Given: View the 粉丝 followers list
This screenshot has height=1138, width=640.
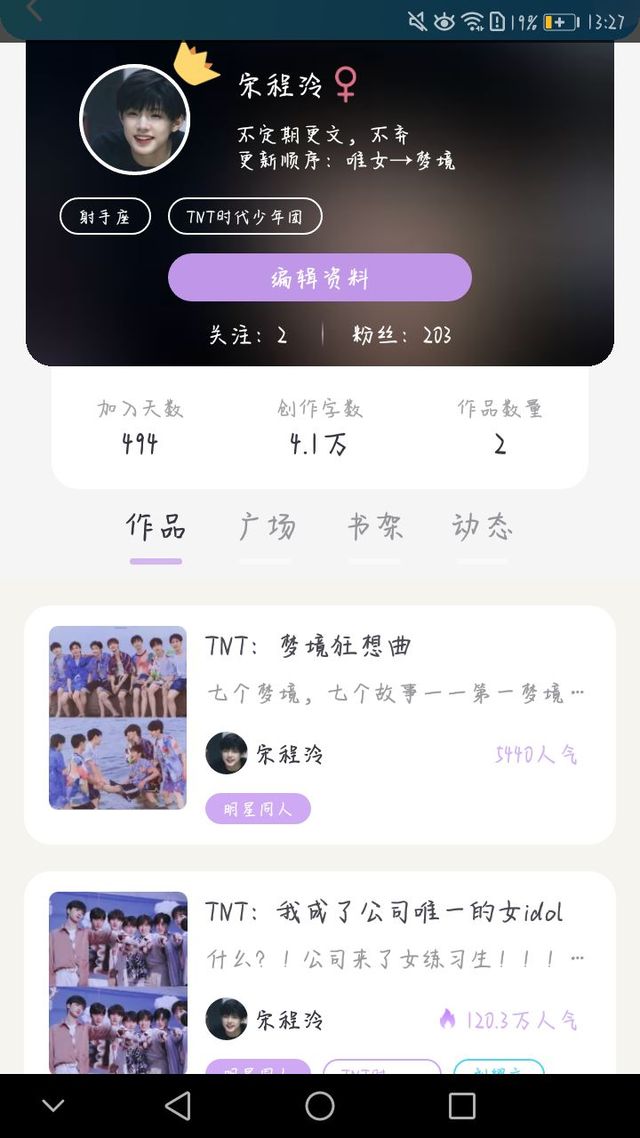Looking at the screenshot, I should (401, 335).
